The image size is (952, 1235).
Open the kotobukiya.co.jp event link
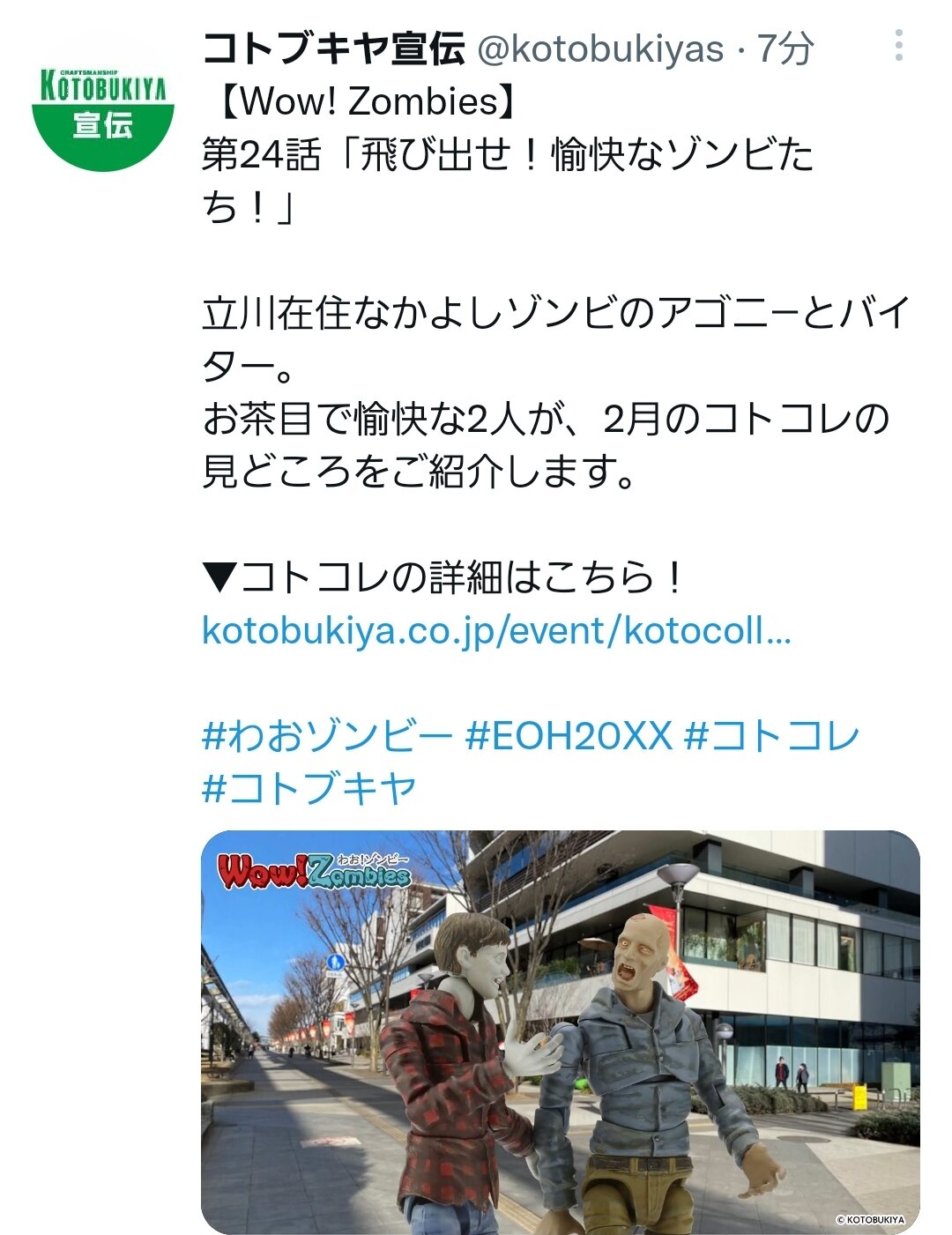[x=495, y=630]
